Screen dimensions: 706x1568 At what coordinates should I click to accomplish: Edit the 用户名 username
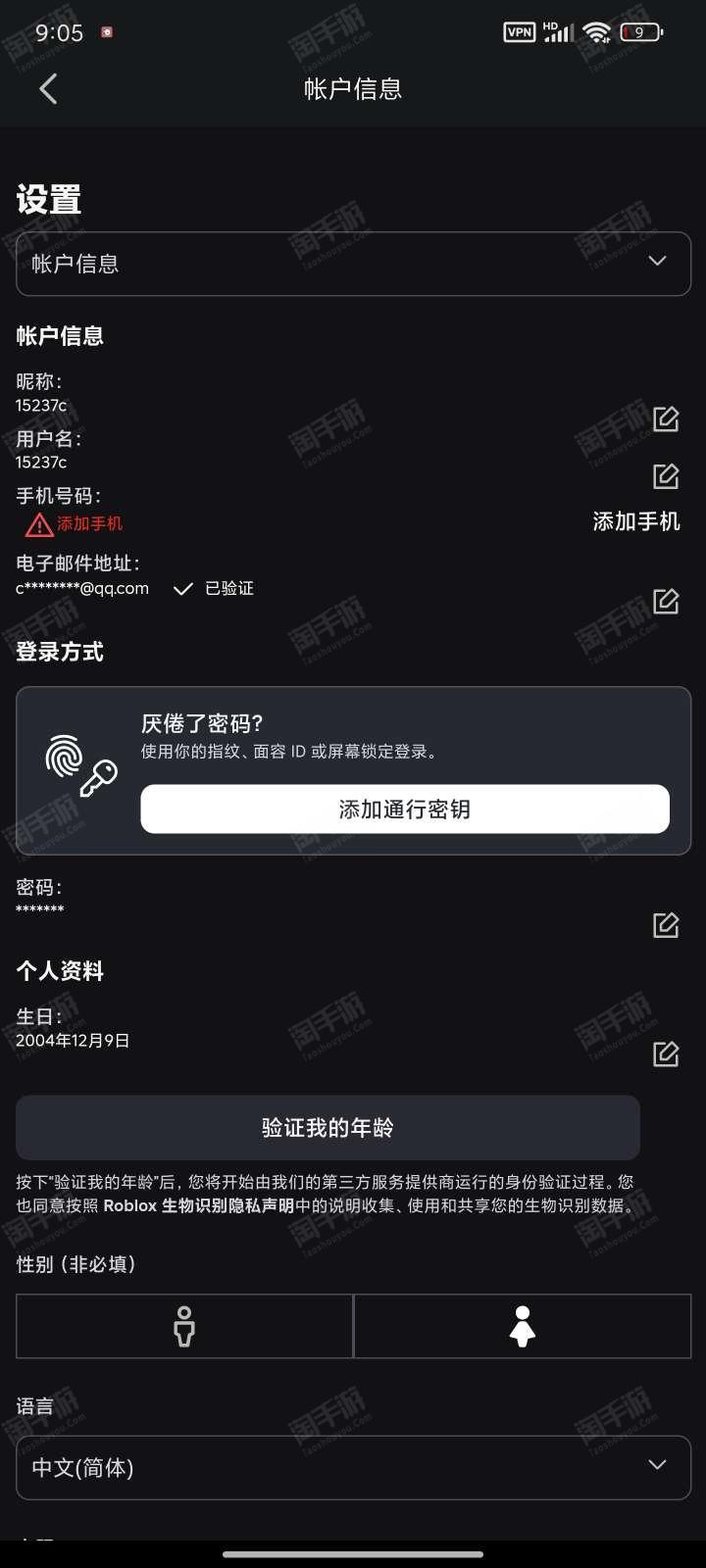coord(666,476)
